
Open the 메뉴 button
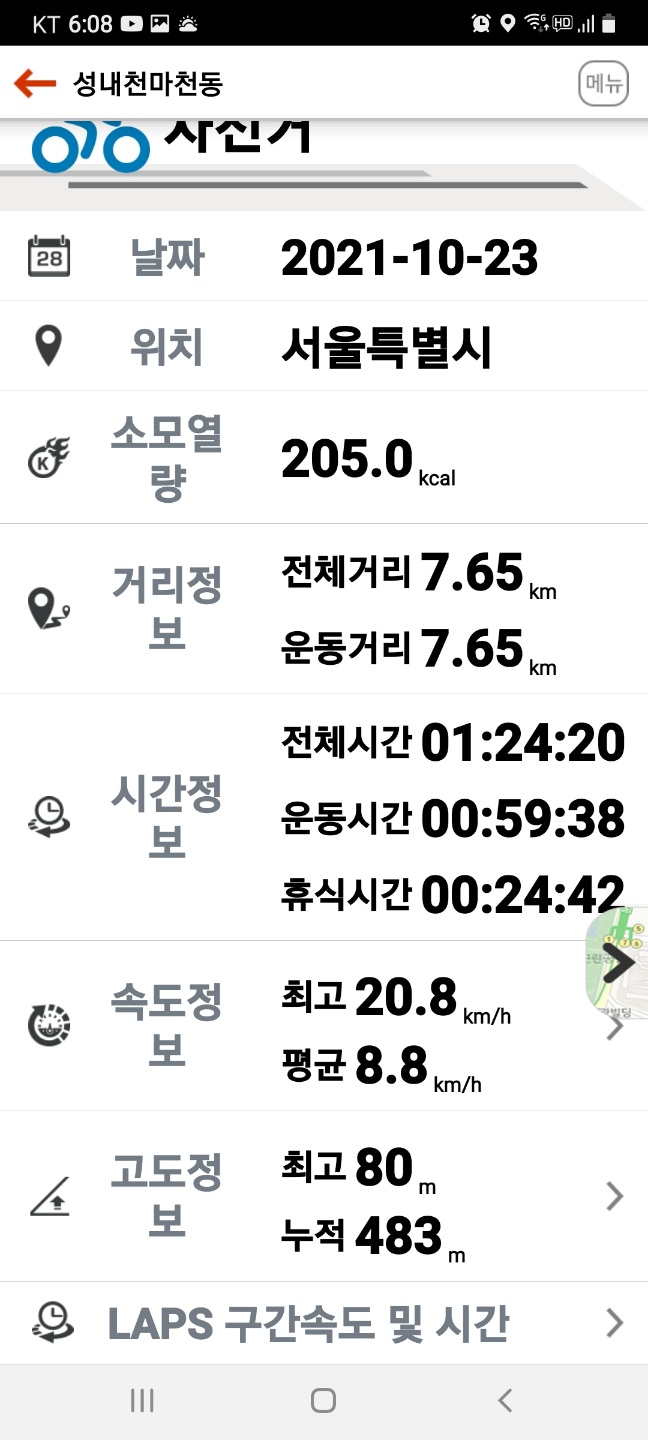(x=603, y=84)
